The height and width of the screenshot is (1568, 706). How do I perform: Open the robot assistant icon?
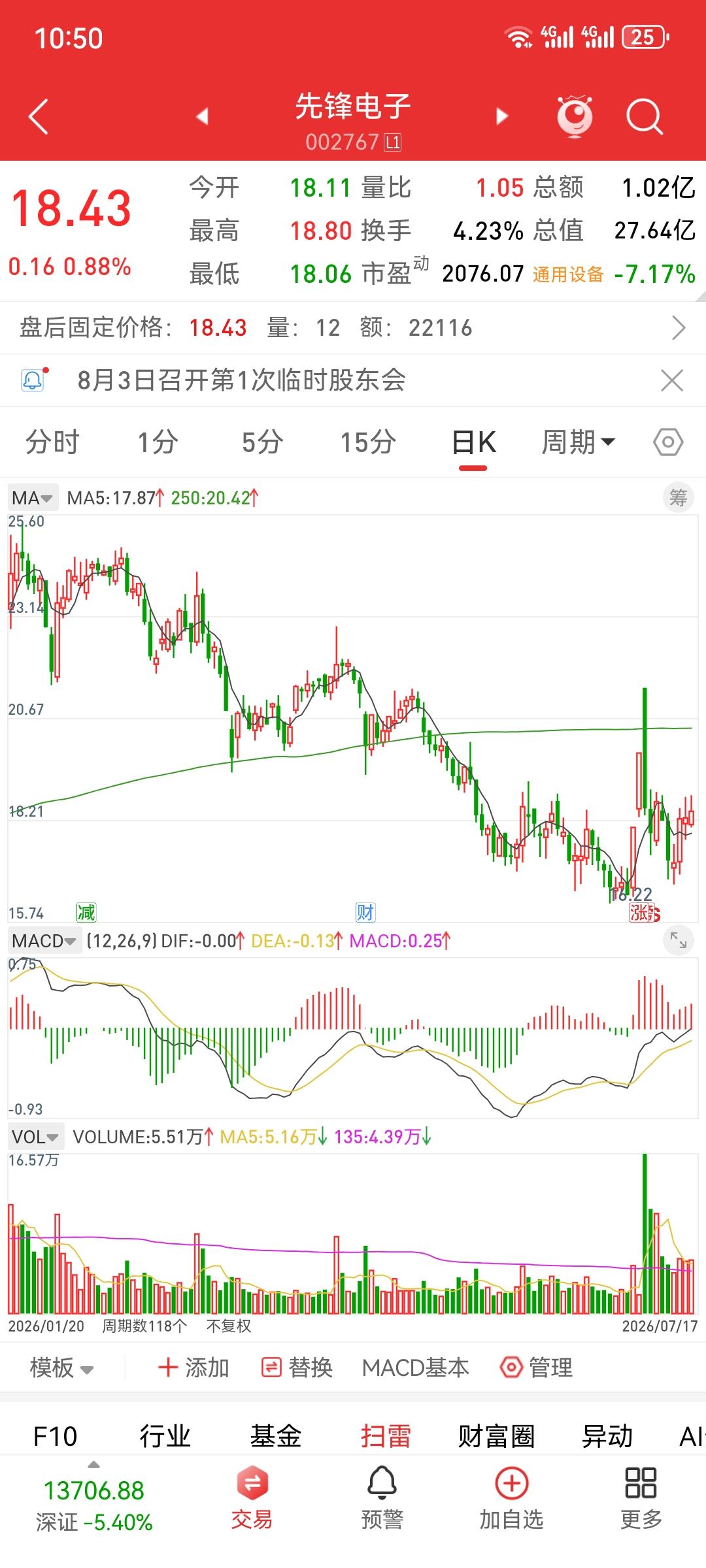(x=575, y=116)
